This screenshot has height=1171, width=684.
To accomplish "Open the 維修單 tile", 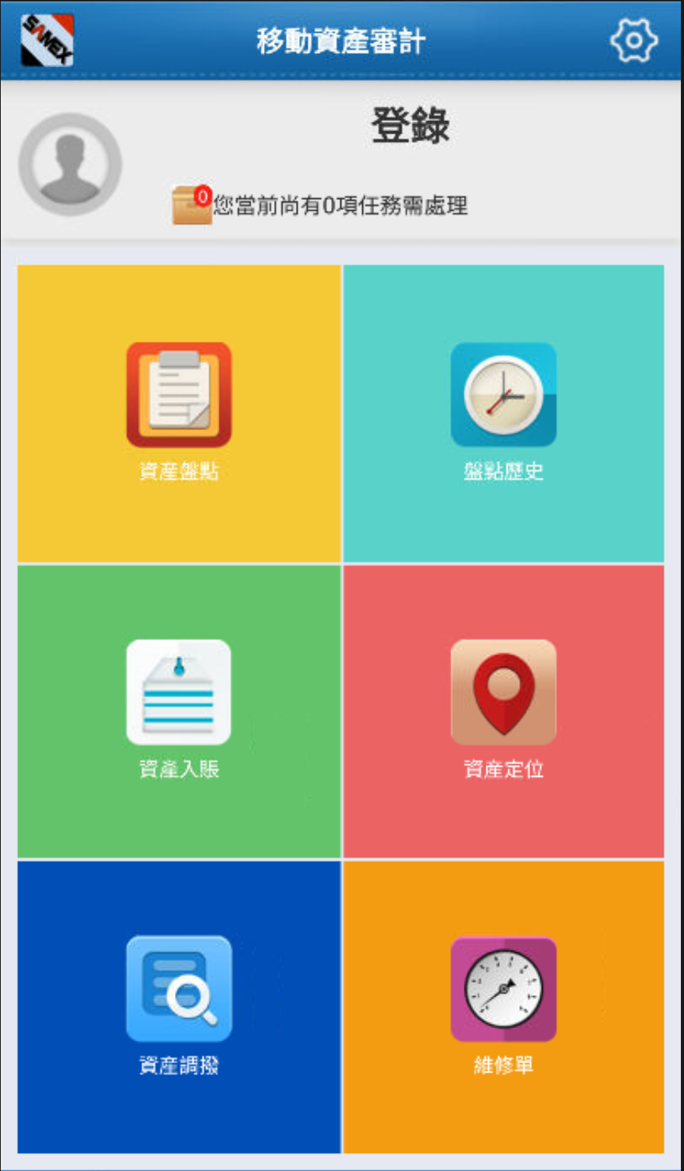I will (x=503, y=1007).
